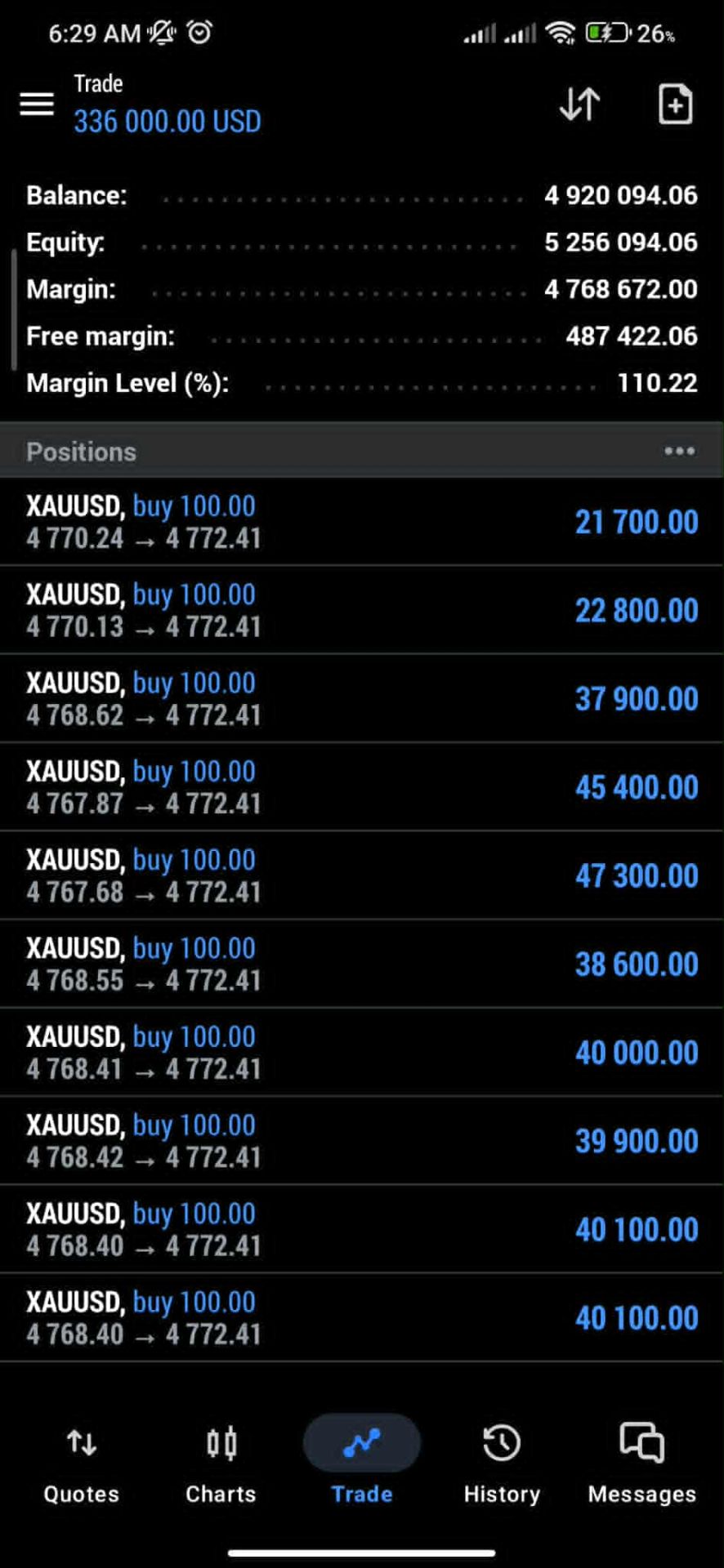Open the XAUUSD position opened at 4 767.68
This screenshot has height=1568, width=724.
361,875
